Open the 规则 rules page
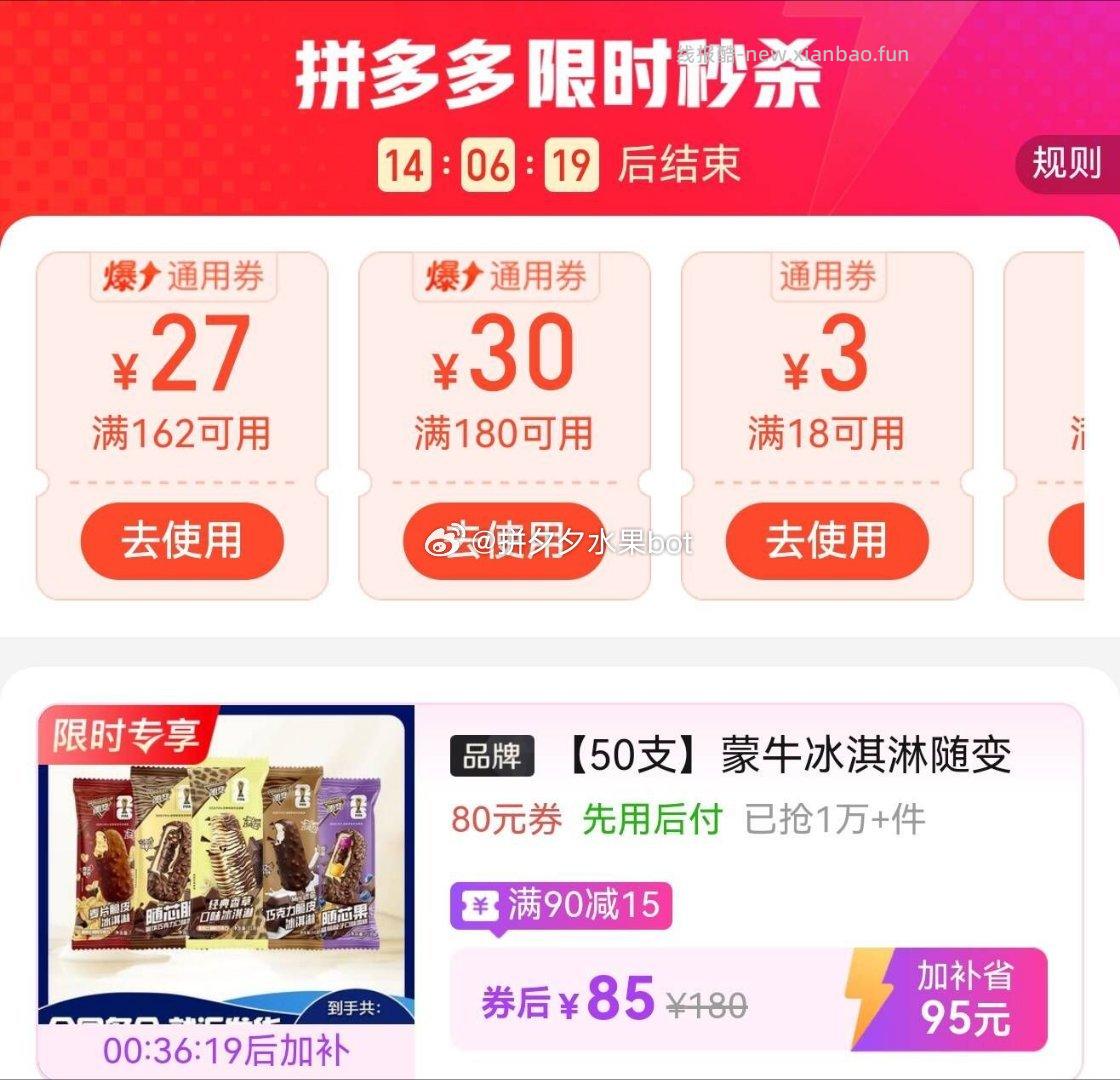The height and width of the screenshot is (1080, 1120). (1066, 163)
